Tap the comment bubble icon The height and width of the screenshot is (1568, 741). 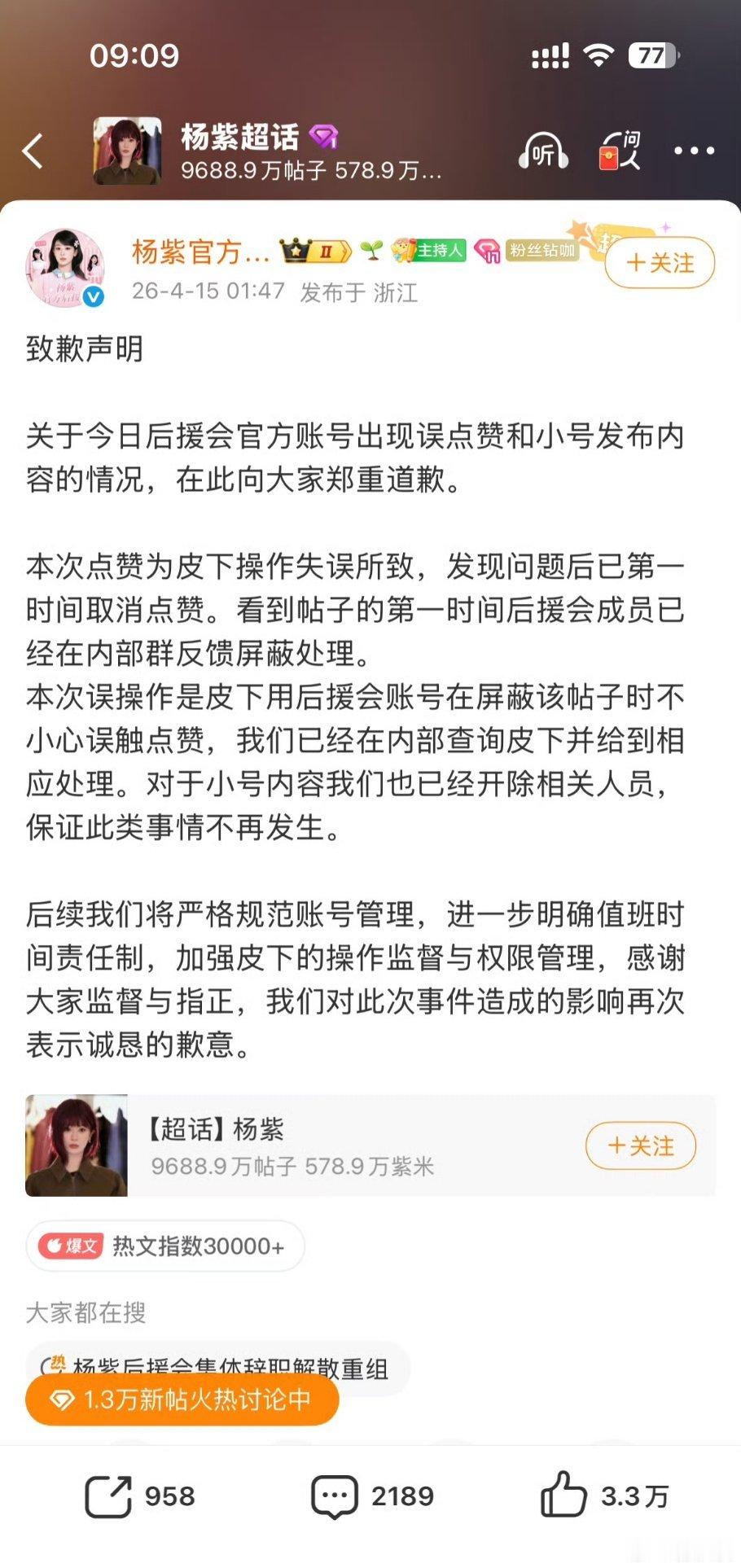(x=336, y=1495)
